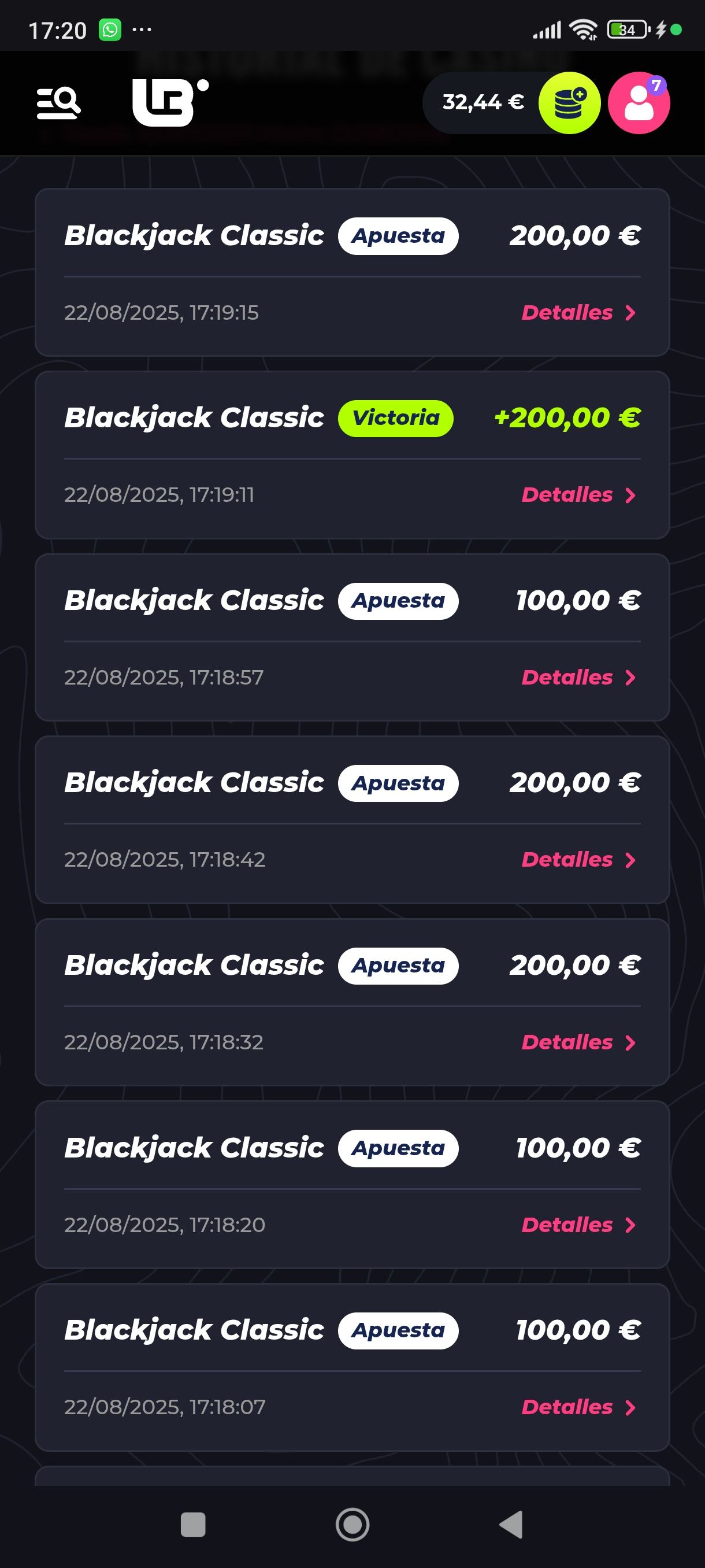Open Detalles for the 17:19:15 bet
Screen dimensions: 705x1568
pos(578,313)
